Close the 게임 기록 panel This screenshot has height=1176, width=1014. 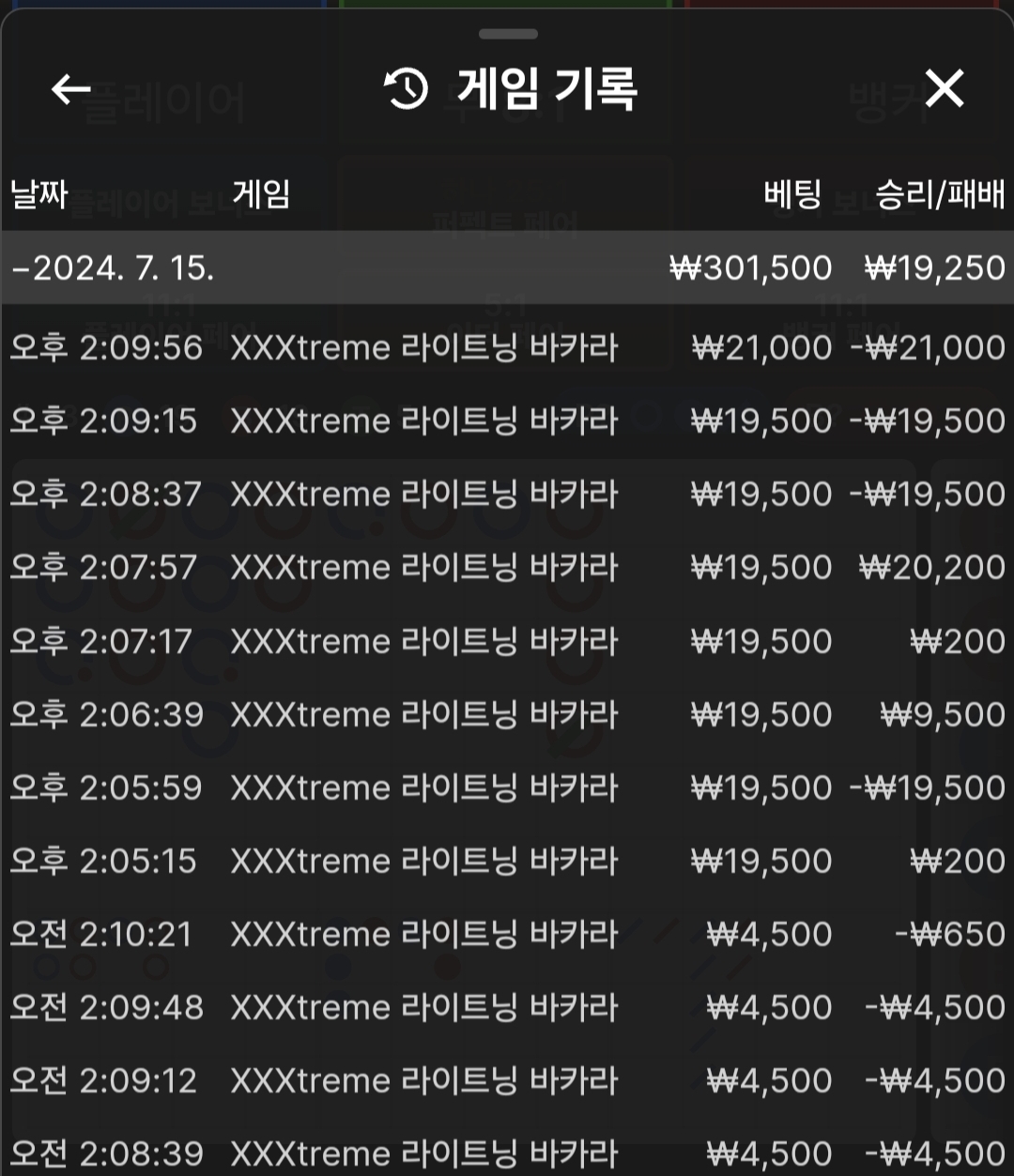[944, 90]
